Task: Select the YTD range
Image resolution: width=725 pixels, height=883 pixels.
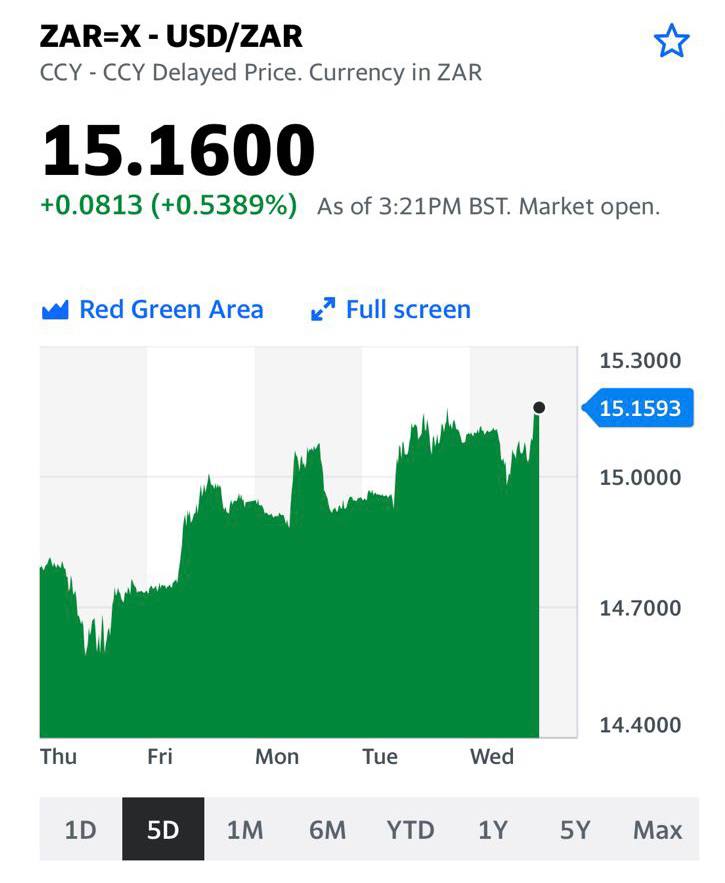Action: pyautogui.click(x=410, y=829)
